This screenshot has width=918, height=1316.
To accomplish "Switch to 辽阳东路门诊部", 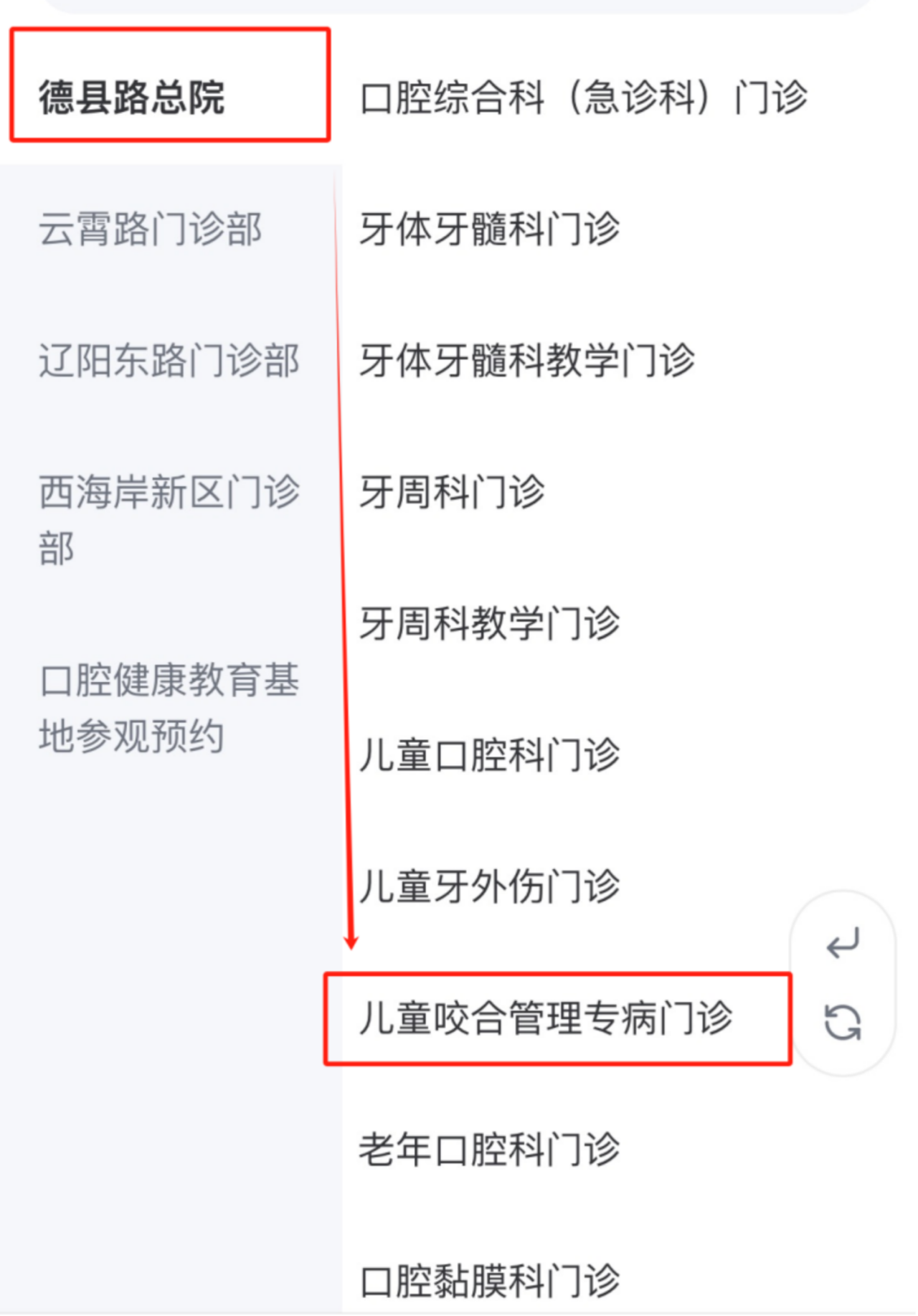I will (169, 361).
